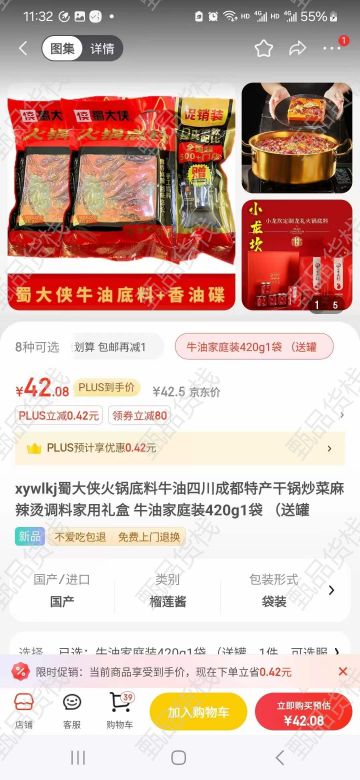Share this product
The width and height of the screenshot is (360, 780).
tap(297, 48)
